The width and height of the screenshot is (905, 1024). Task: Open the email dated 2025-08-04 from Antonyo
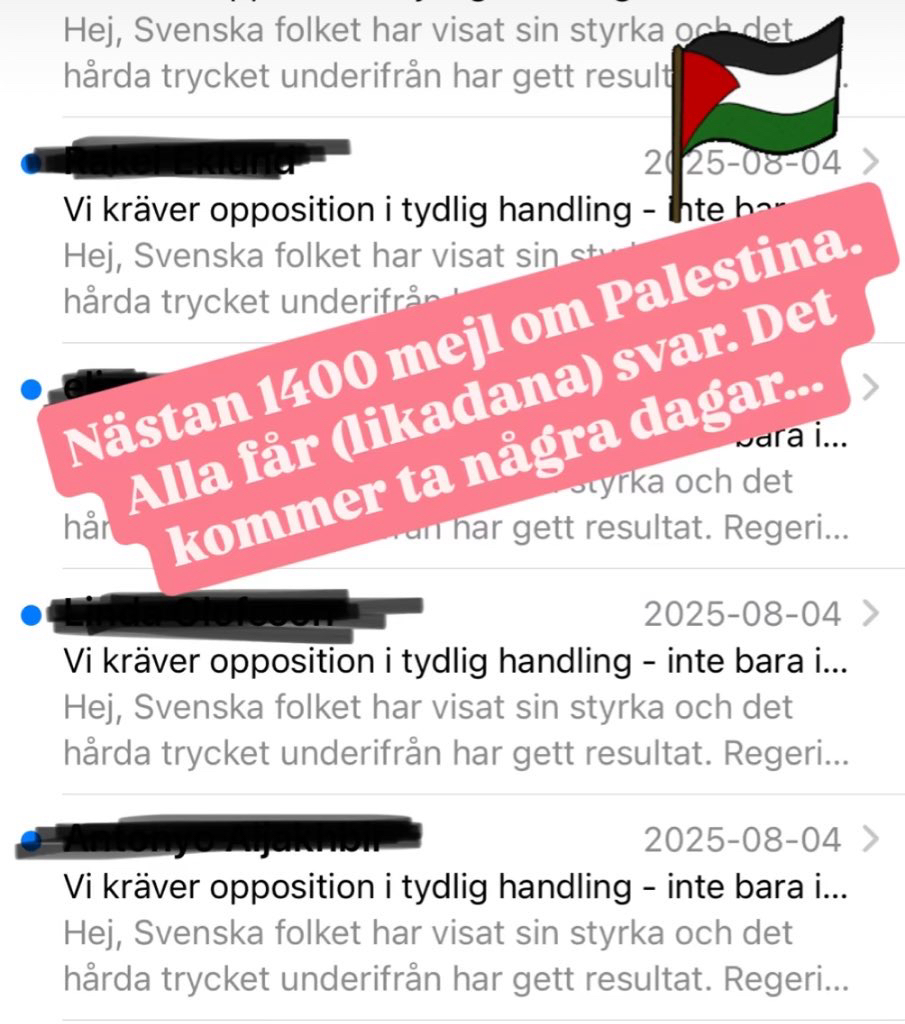point(450,886)
